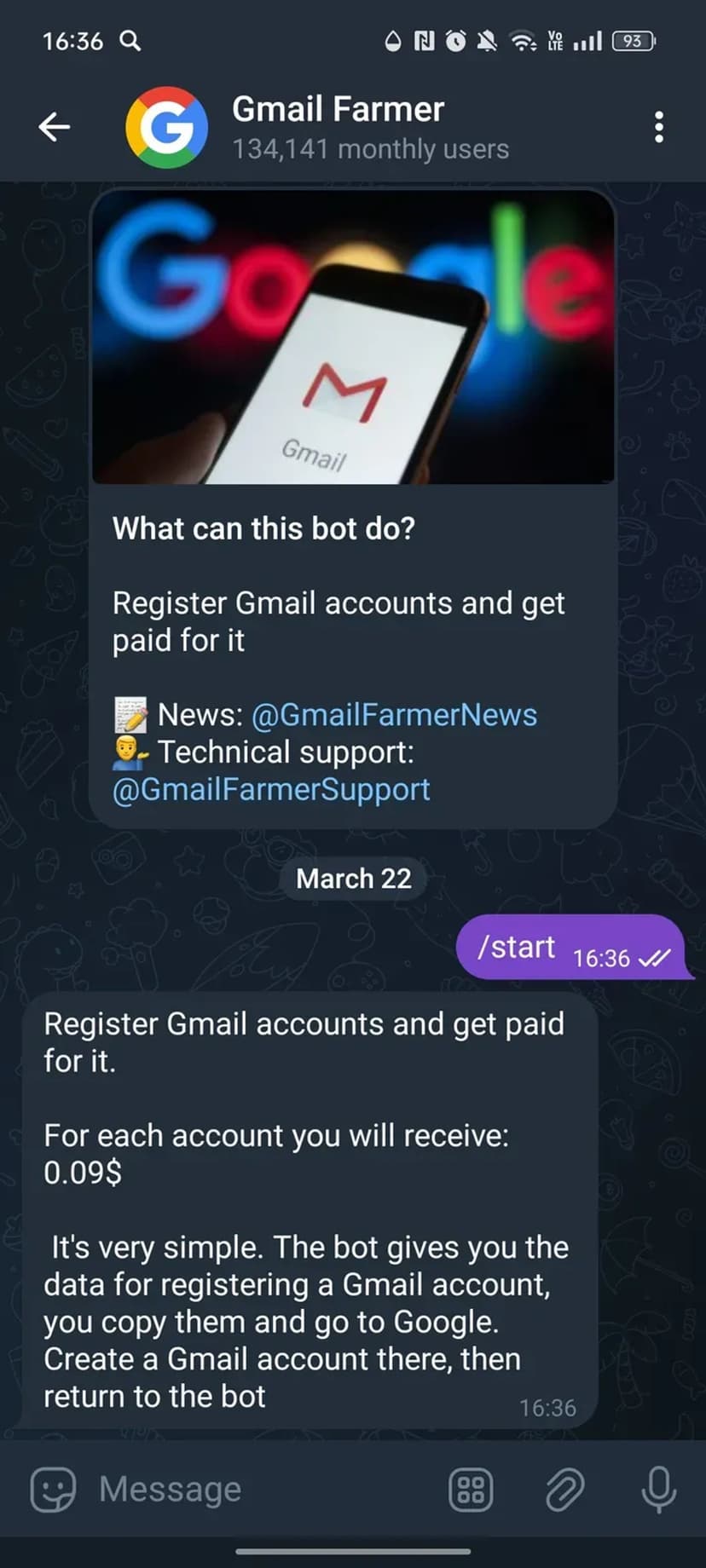Screen dimensions: 706x1568
Task: Go back to the chat list
Action: pos(55,127)
